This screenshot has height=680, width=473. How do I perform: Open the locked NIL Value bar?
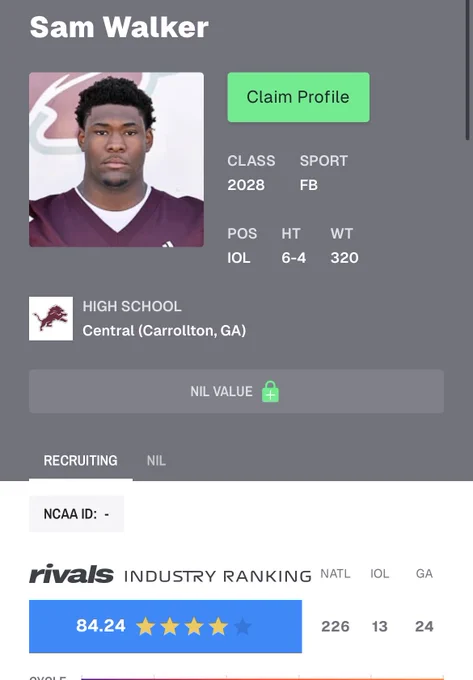point(236,391)
